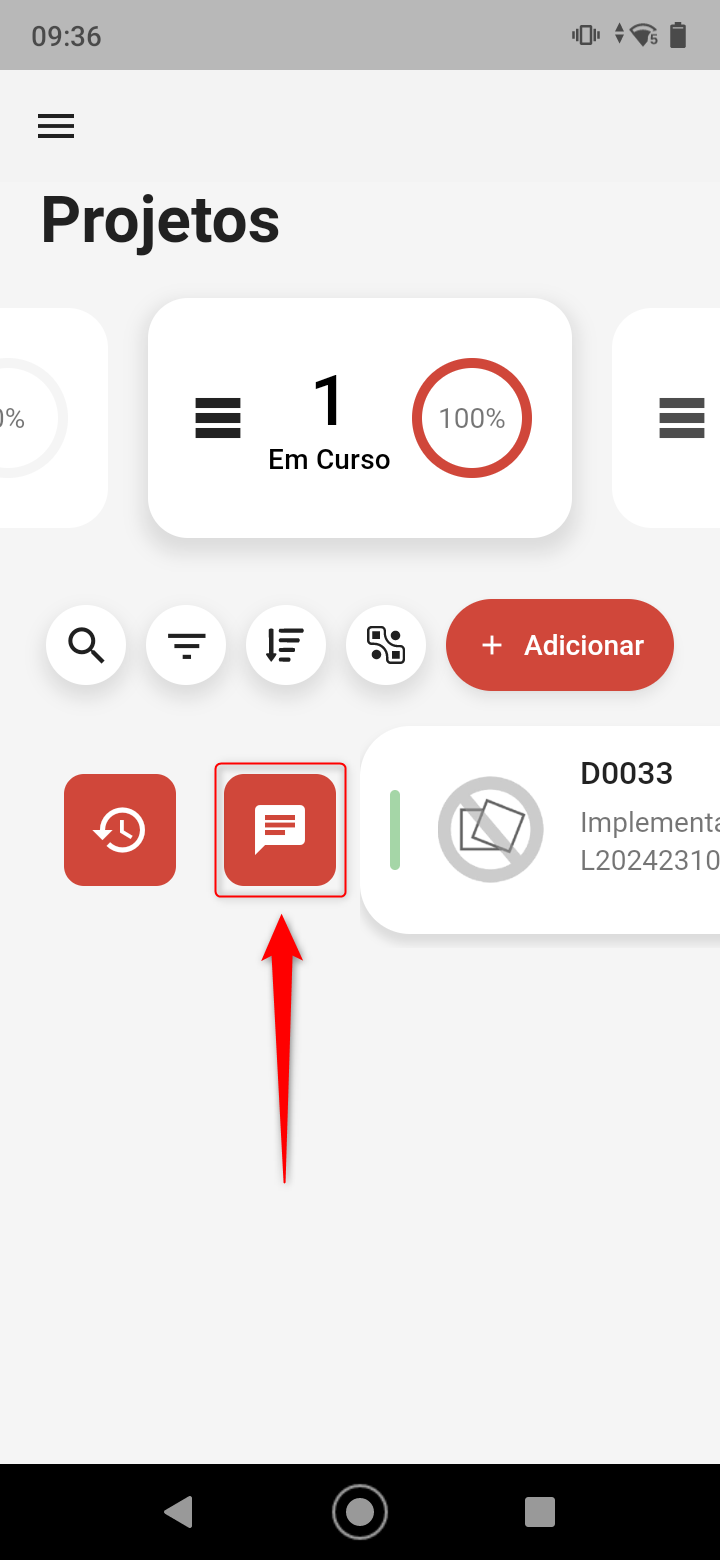Open the hamburger drawer menu

56,126
